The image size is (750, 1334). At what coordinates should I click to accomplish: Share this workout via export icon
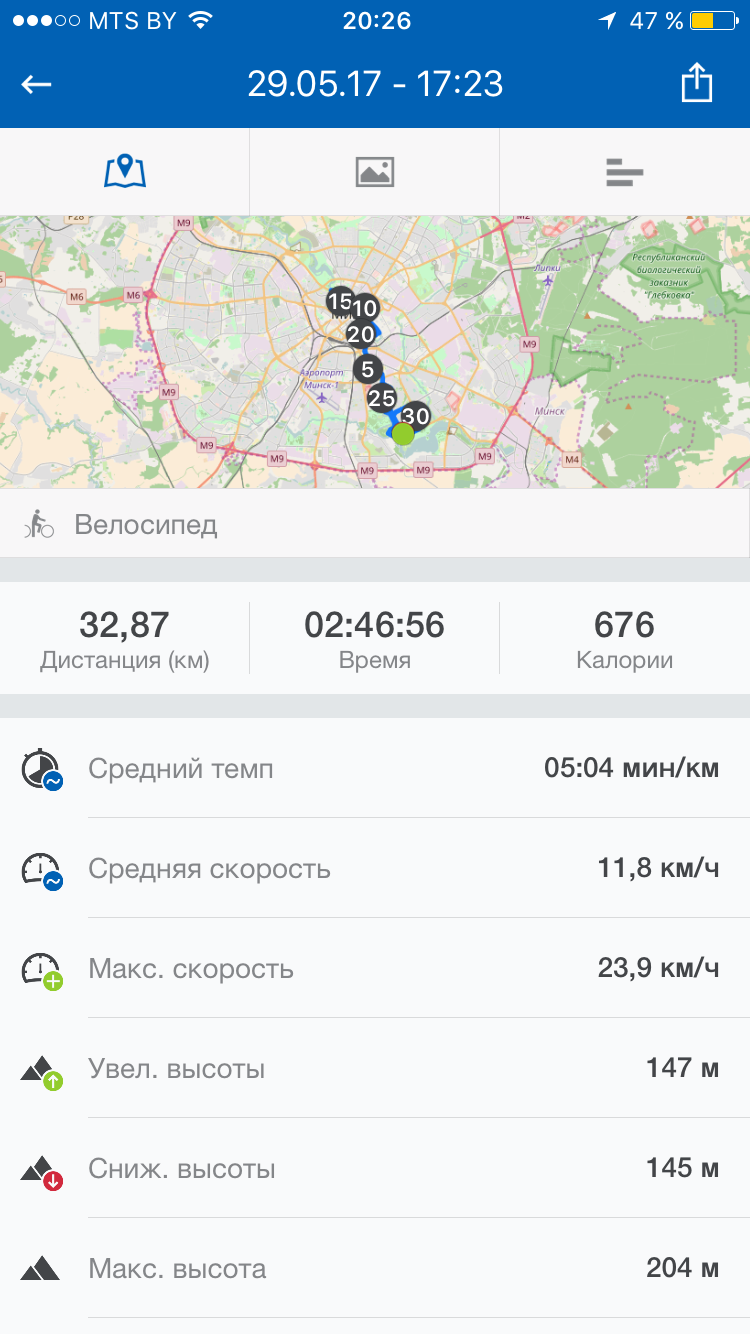(696, 84)
